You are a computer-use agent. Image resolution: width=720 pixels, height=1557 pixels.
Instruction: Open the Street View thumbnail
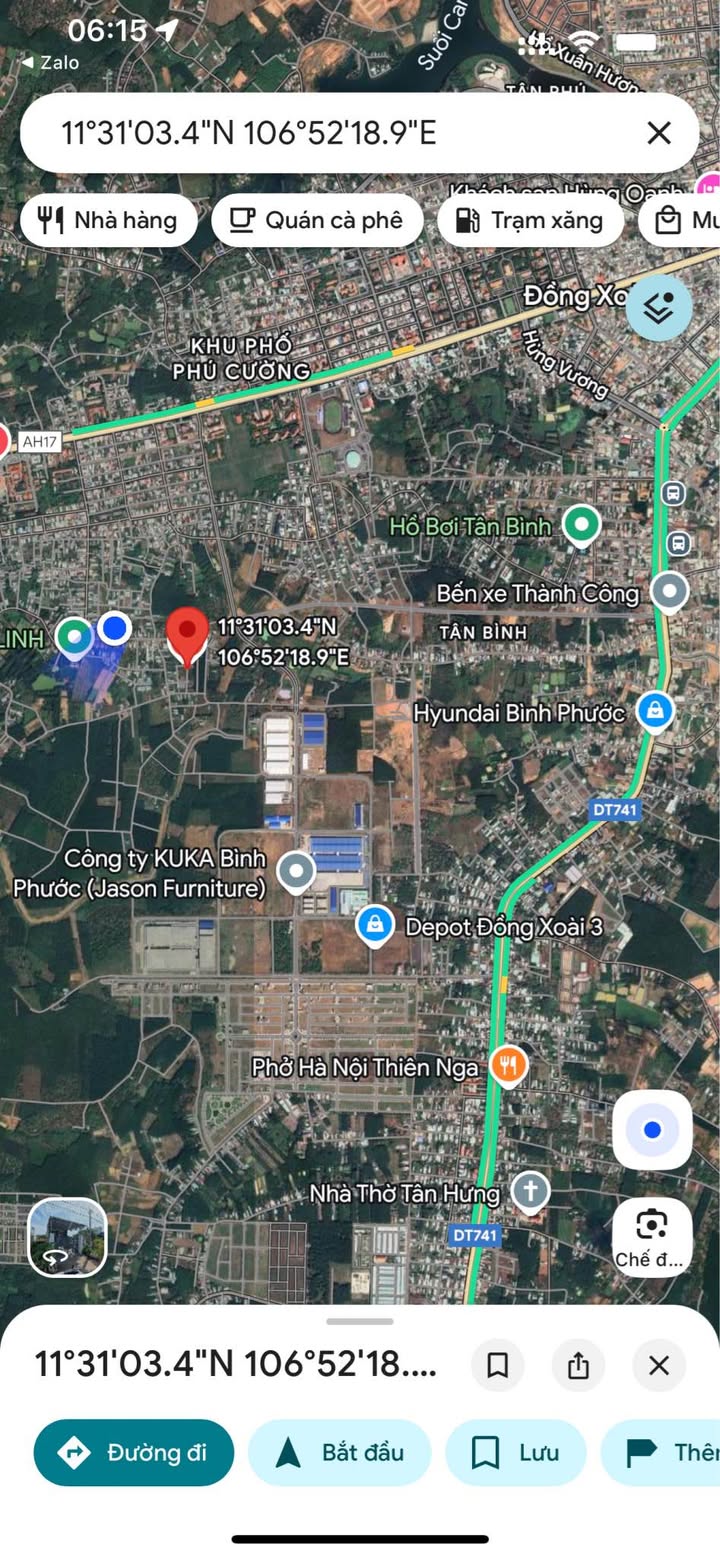coord(67,1238)
